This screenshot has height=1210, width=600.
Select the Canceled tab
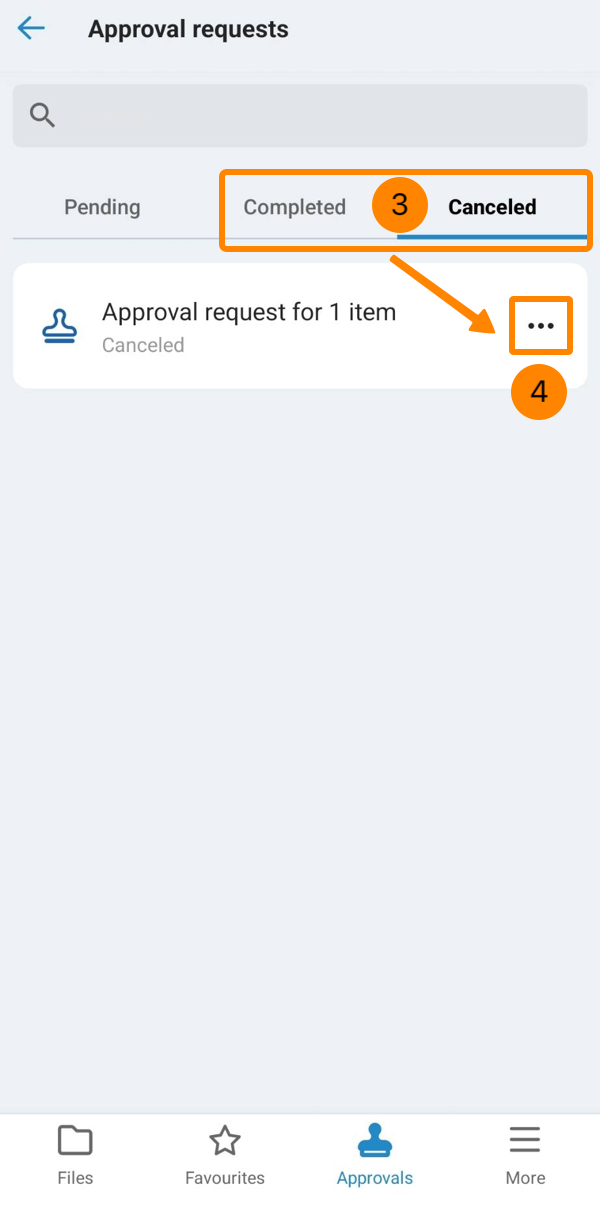492,207
